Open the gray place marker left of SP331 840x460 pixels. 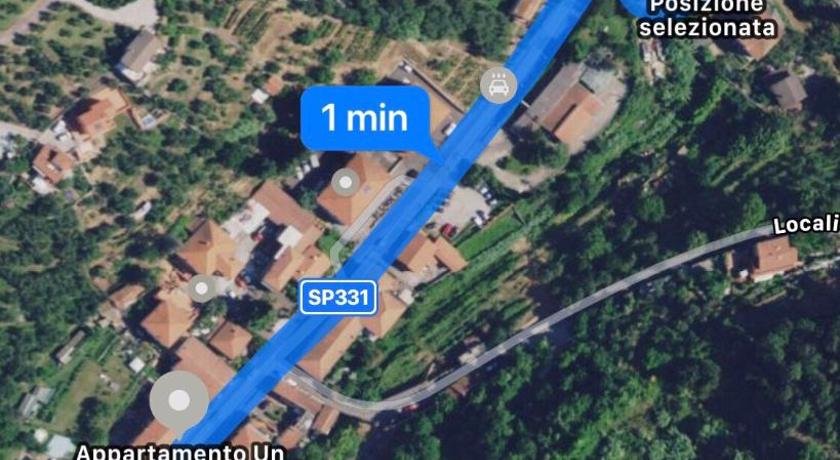pyautogui.click(x=203, y=289)
